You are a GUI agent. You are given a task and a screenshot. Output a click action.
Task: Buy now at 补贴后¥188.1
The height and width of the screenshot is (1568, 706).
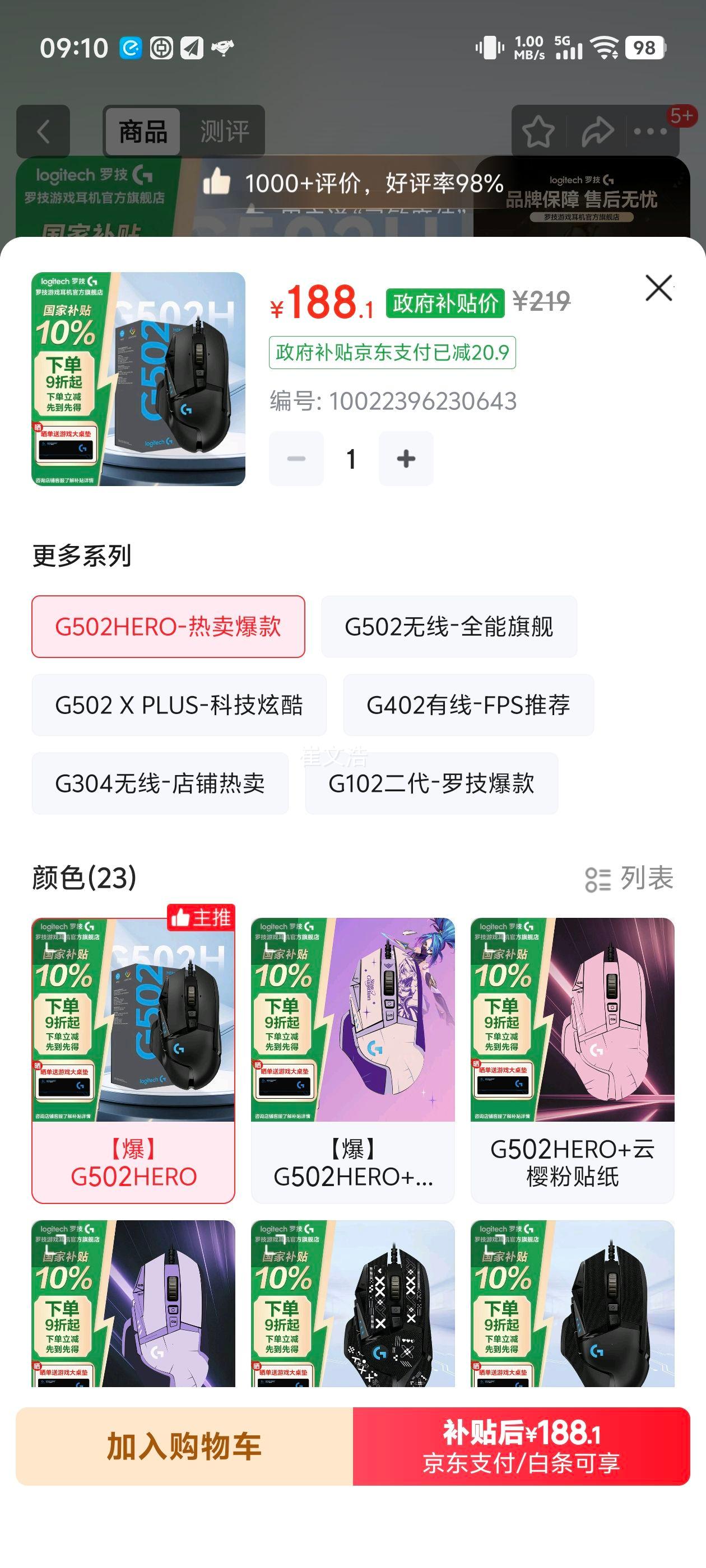tap(521, 1447)
